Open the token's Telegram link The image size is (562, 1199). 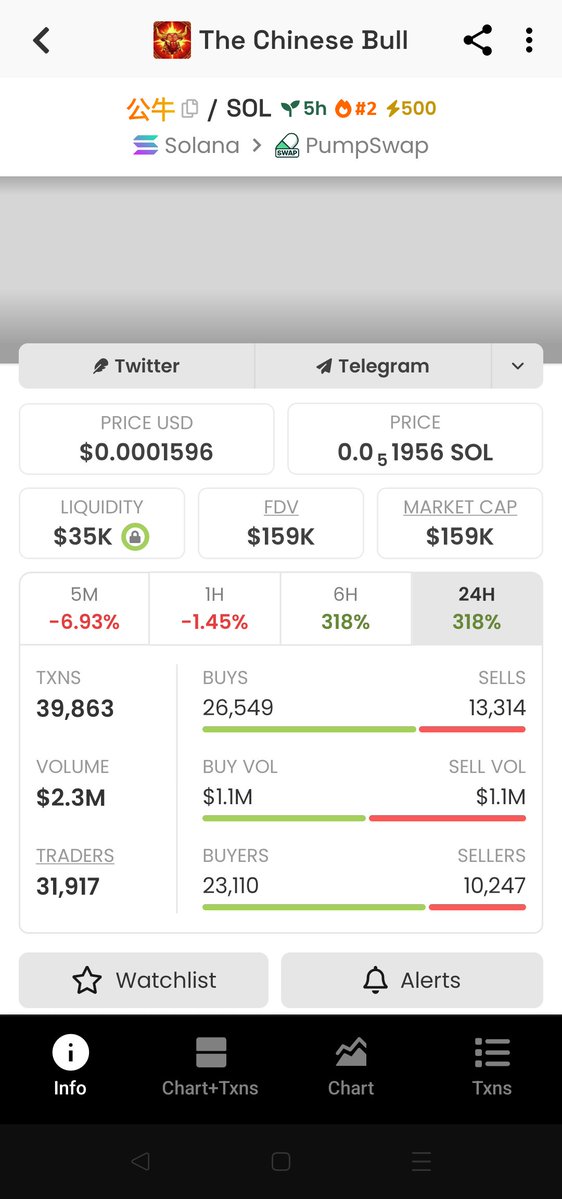coord(373,366)
